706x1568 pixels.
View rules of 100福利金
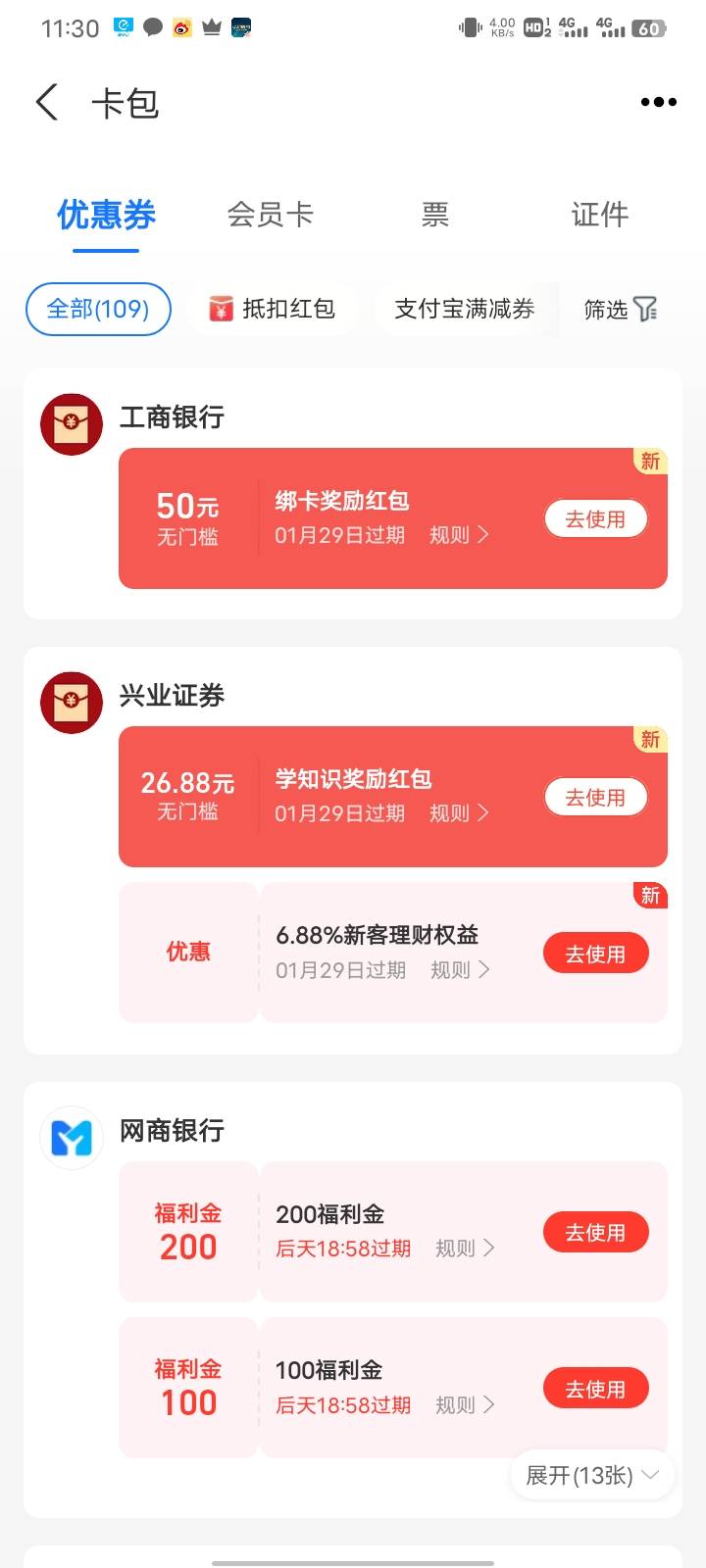[465, 1405]
